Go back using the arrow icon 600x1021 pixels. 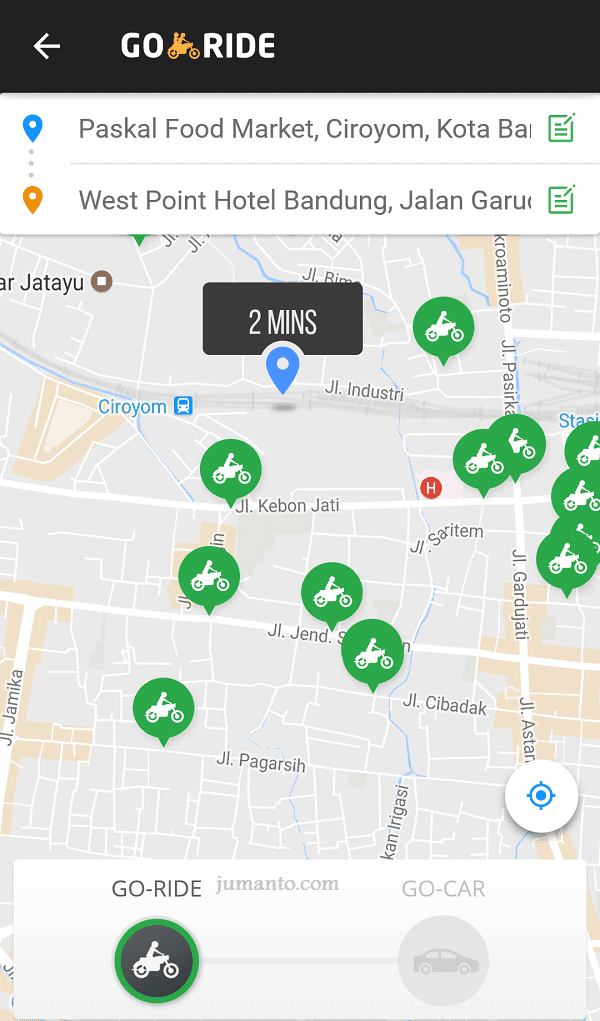(47, 46)
